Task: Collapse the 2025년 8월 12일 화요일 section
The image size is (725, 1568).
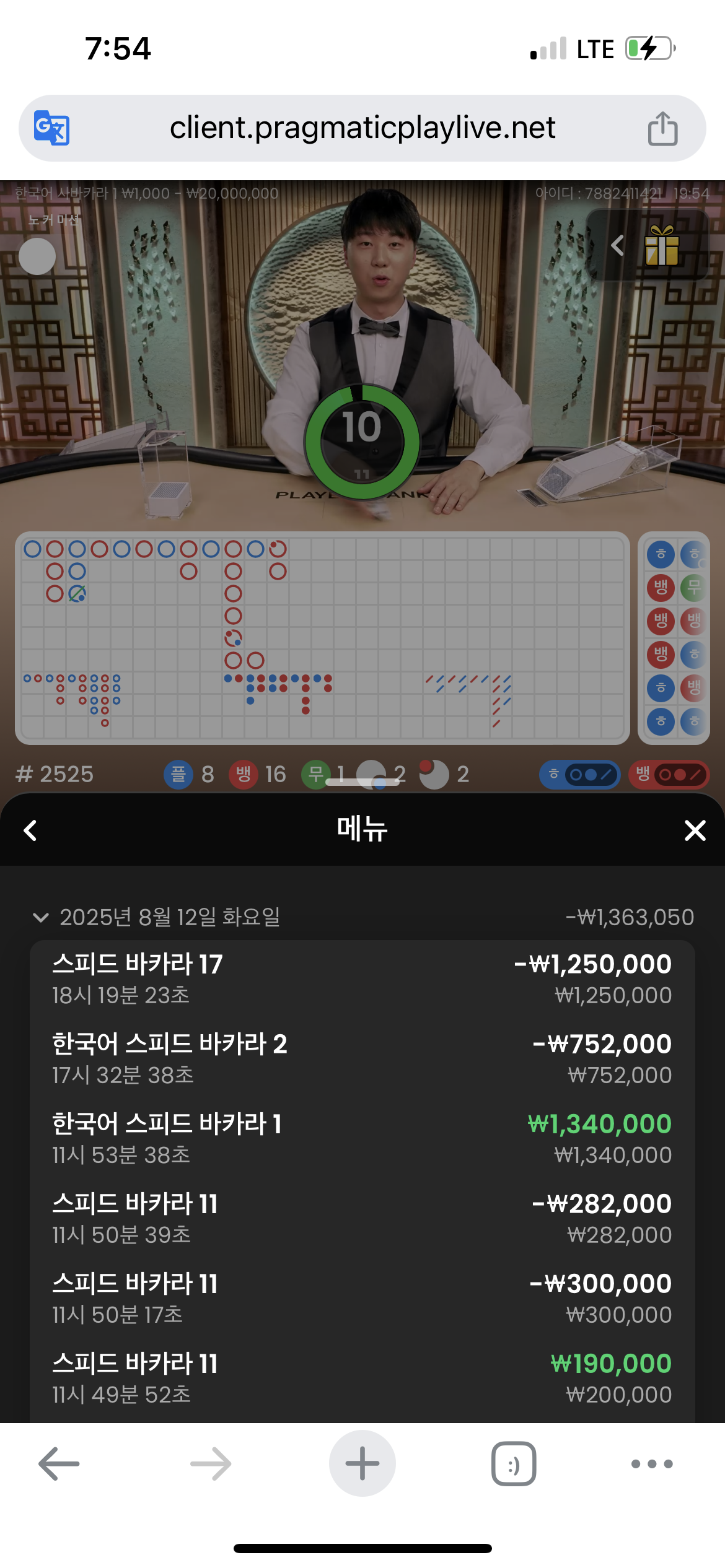Action: (41, 917)
